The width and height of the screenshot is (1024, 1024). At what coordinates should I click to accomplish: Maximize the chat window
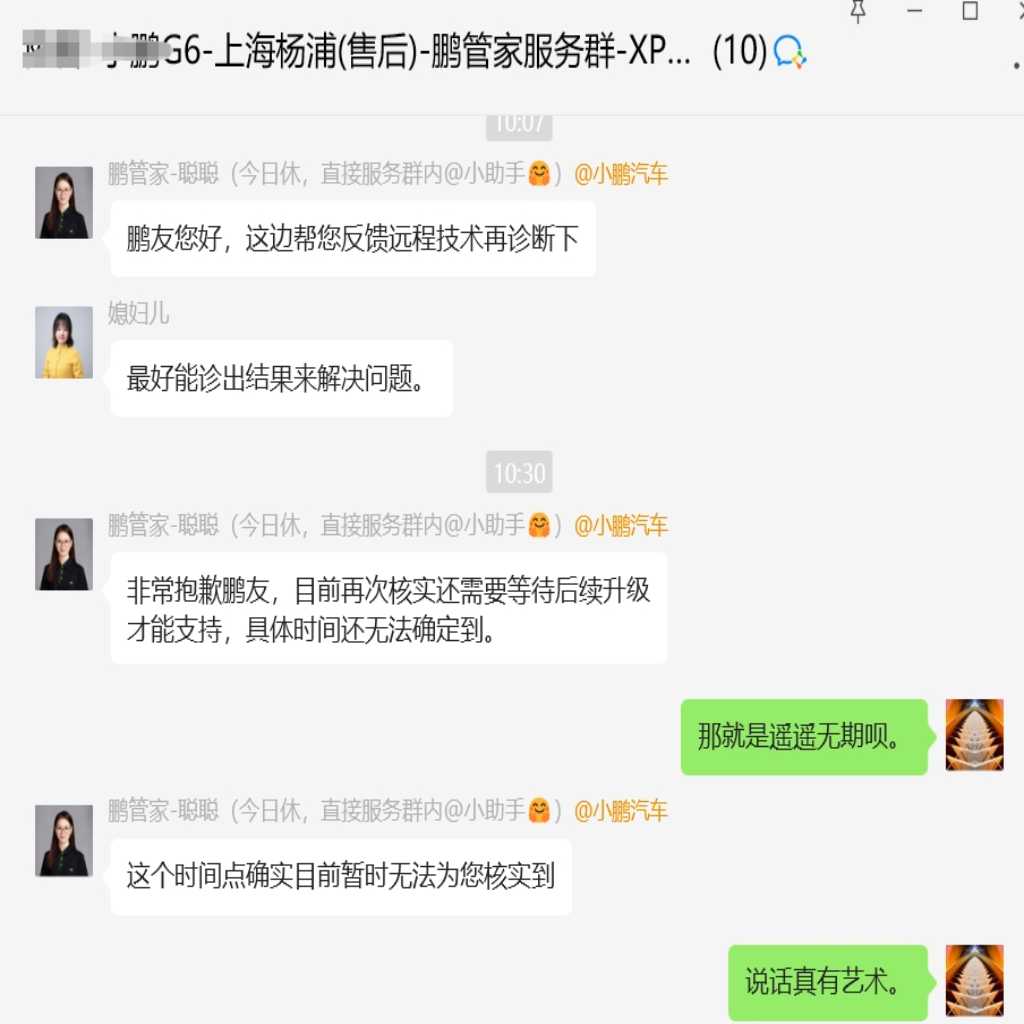tap(970, 10)
